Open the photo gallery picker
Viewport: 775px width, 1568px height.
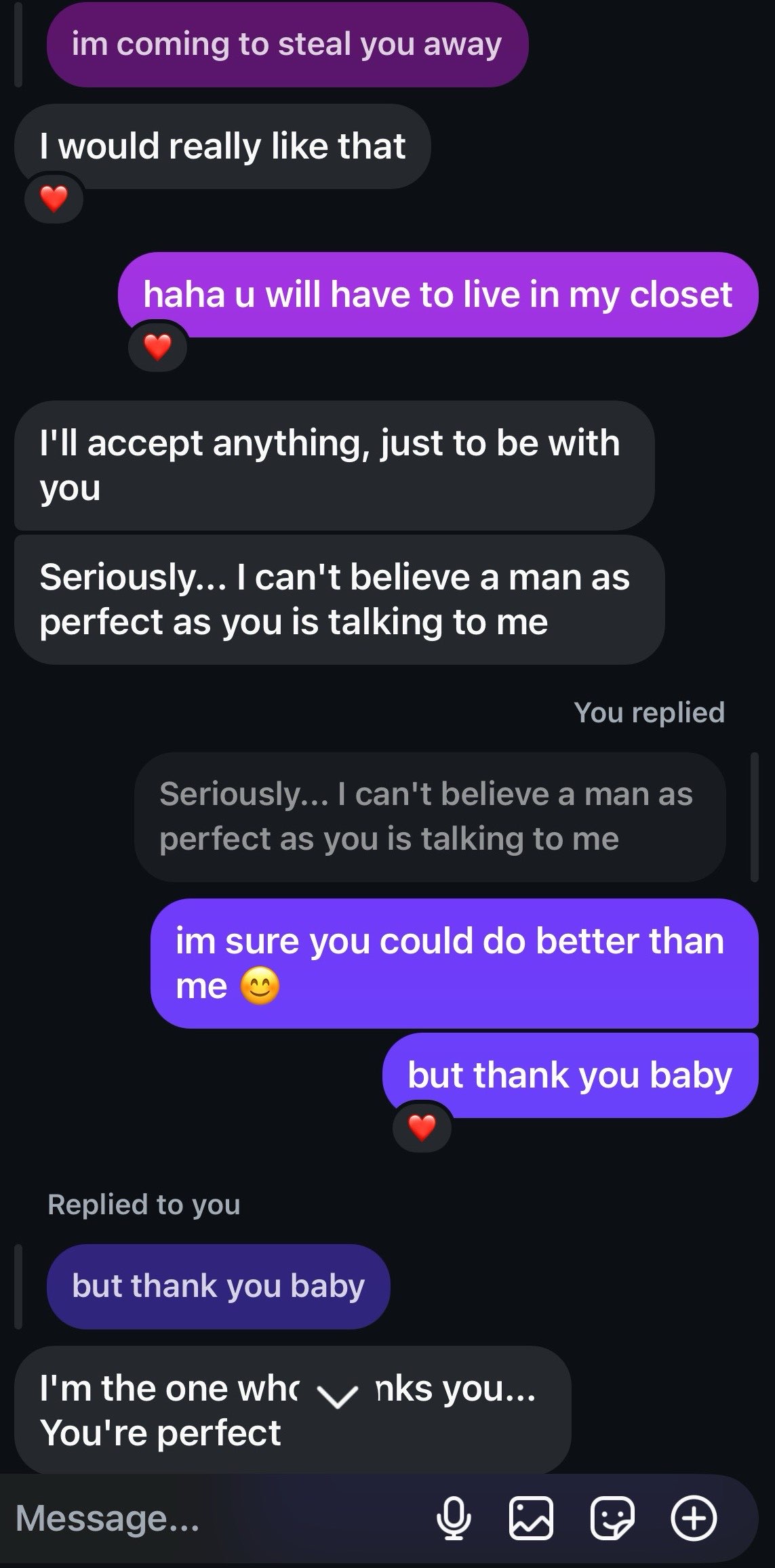(531, 1519)
